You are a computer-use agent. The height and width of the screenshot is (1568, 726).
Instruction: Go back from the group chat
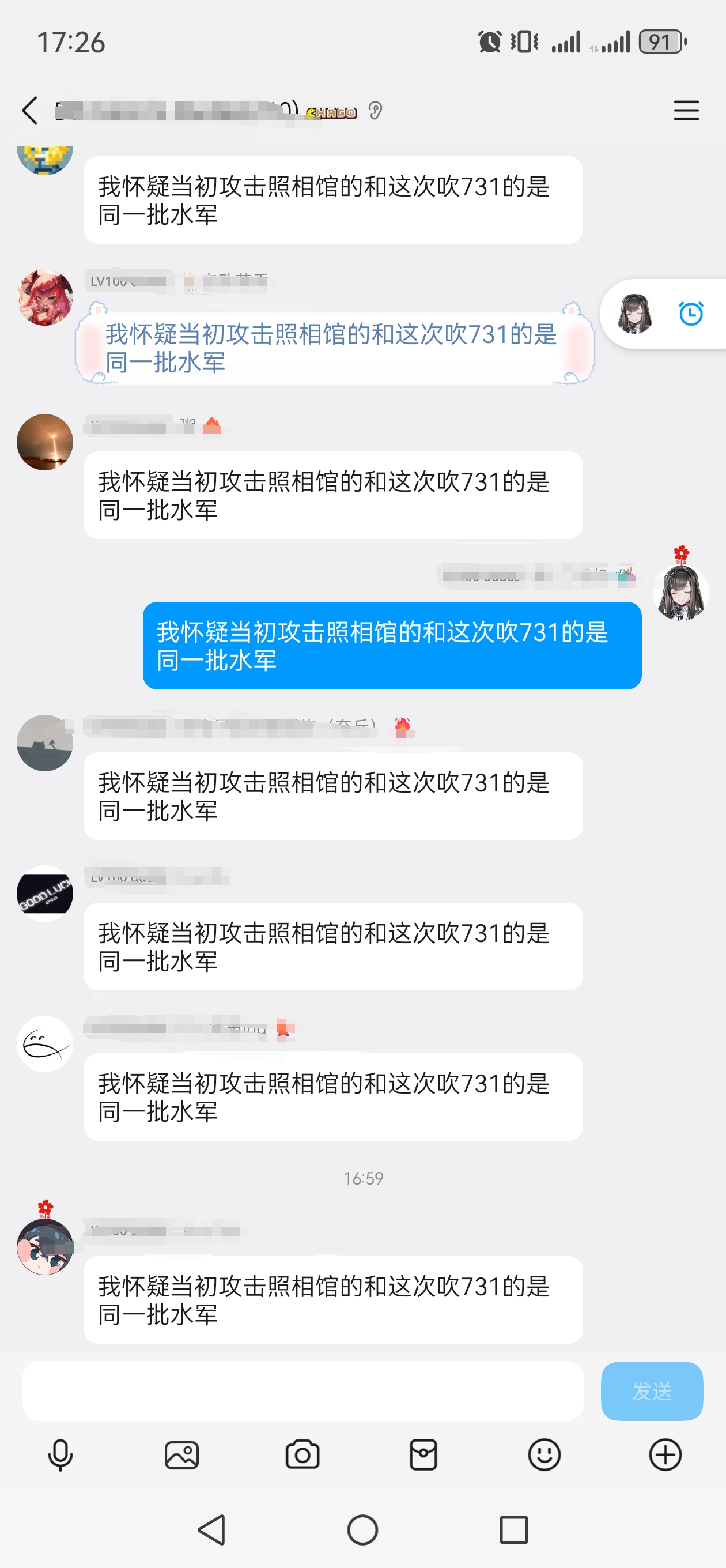click(x=30, y=111)
